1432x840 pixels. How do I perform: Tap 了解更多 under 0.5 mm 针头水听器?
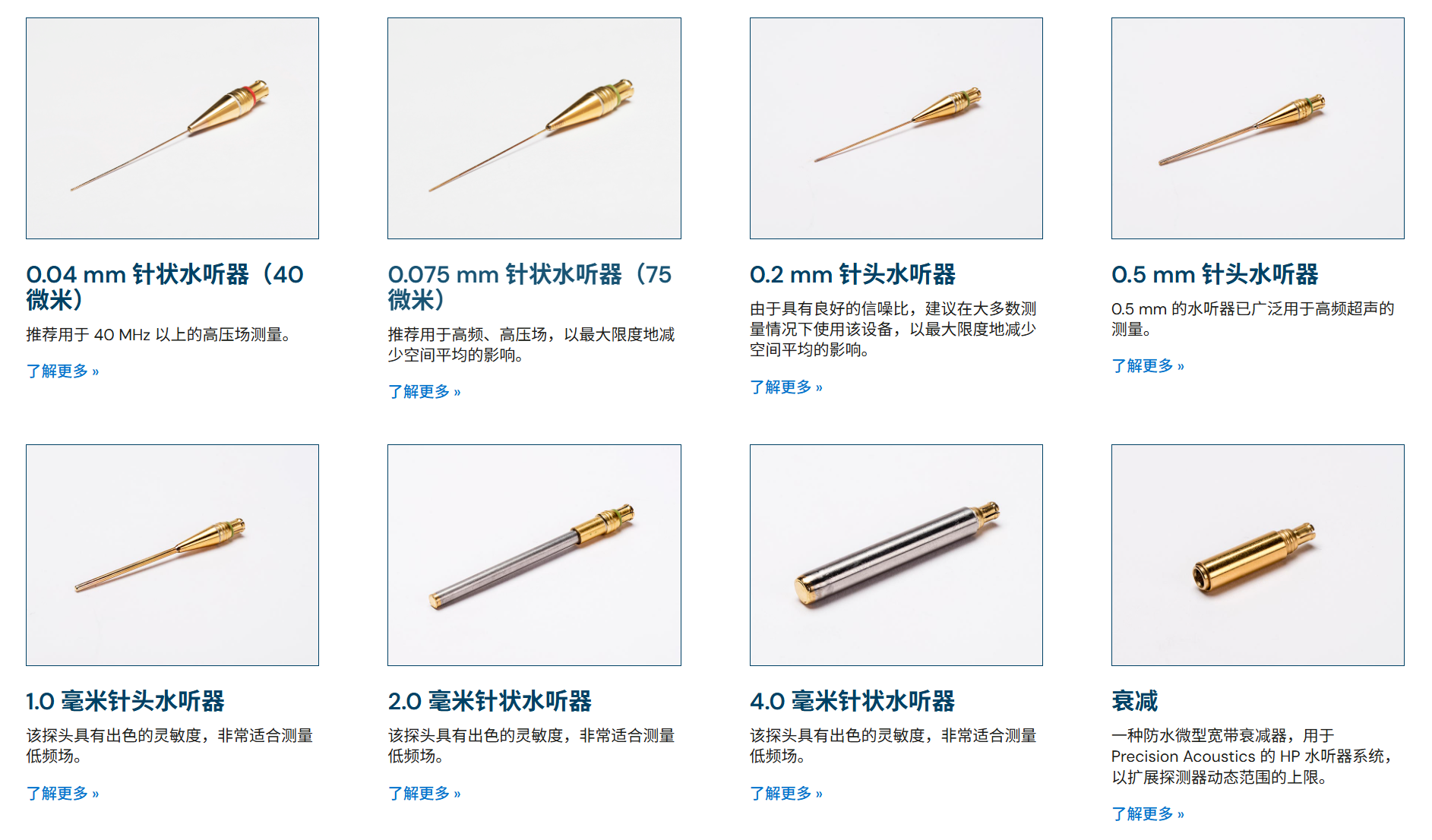(1147, 365)
